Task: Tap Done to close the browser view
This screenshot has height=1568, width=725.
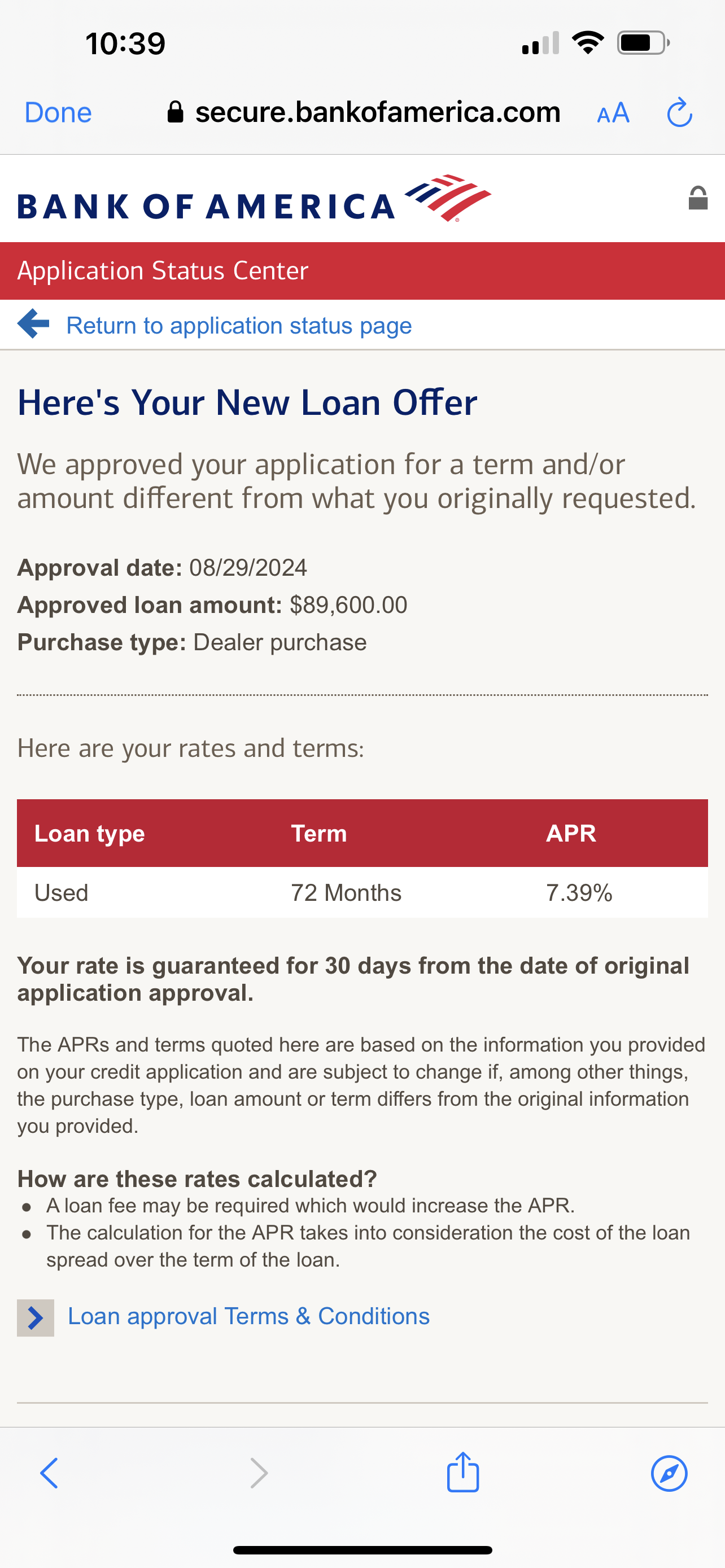Action: (x=58, y=113)
